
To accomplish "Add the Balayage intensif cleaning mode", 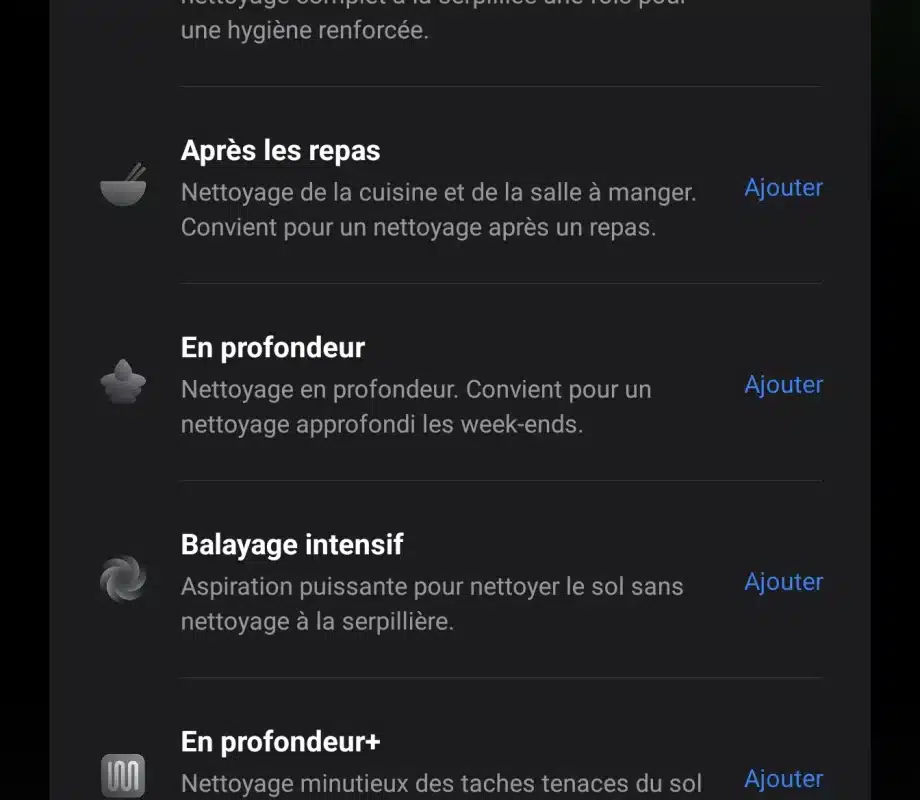I will tap(783, 582).
